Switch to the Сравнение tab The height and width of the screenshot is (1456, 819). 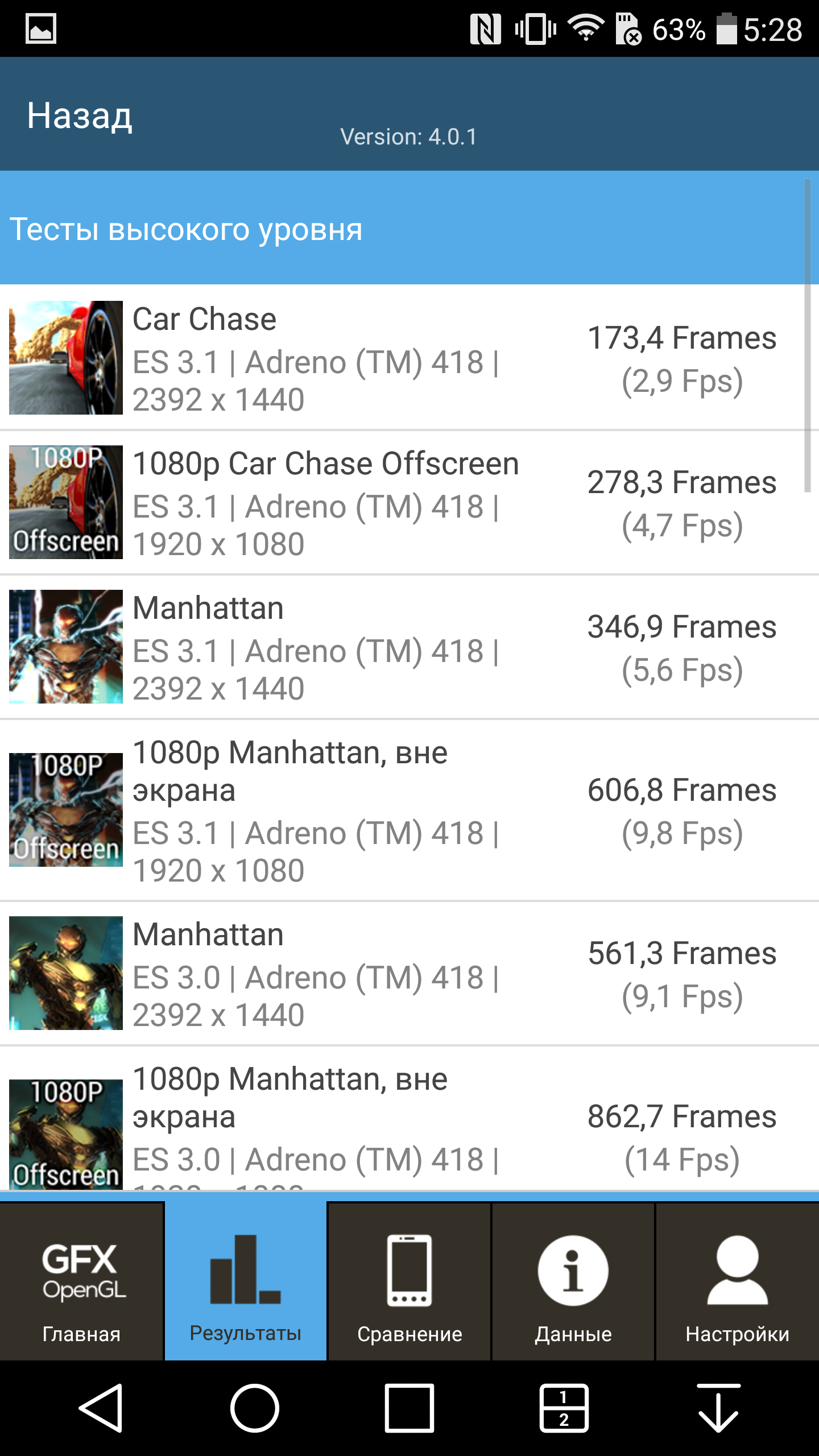[409, 1281]
